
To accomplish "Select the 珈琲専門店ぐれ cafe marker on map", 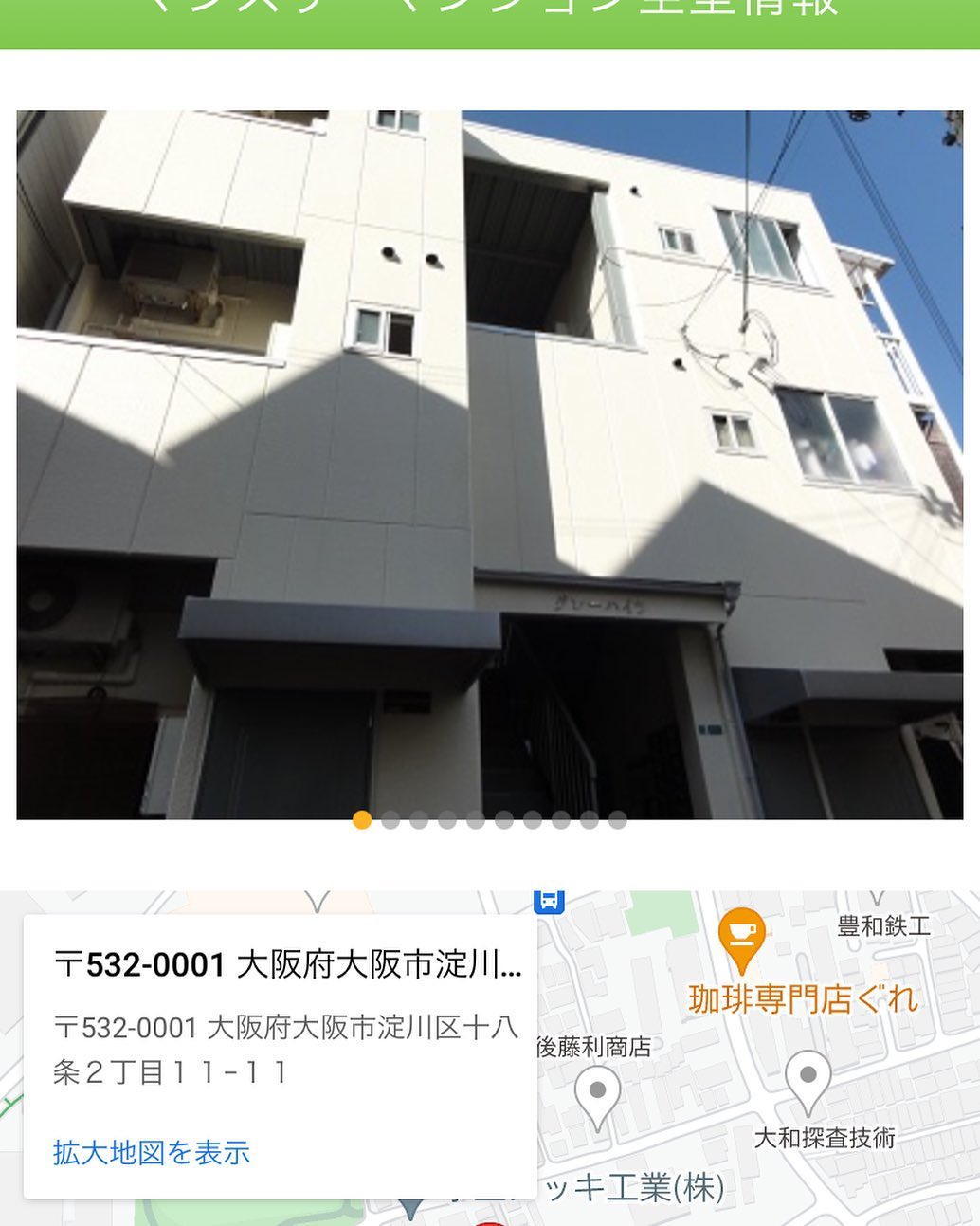I will (742, 938).
